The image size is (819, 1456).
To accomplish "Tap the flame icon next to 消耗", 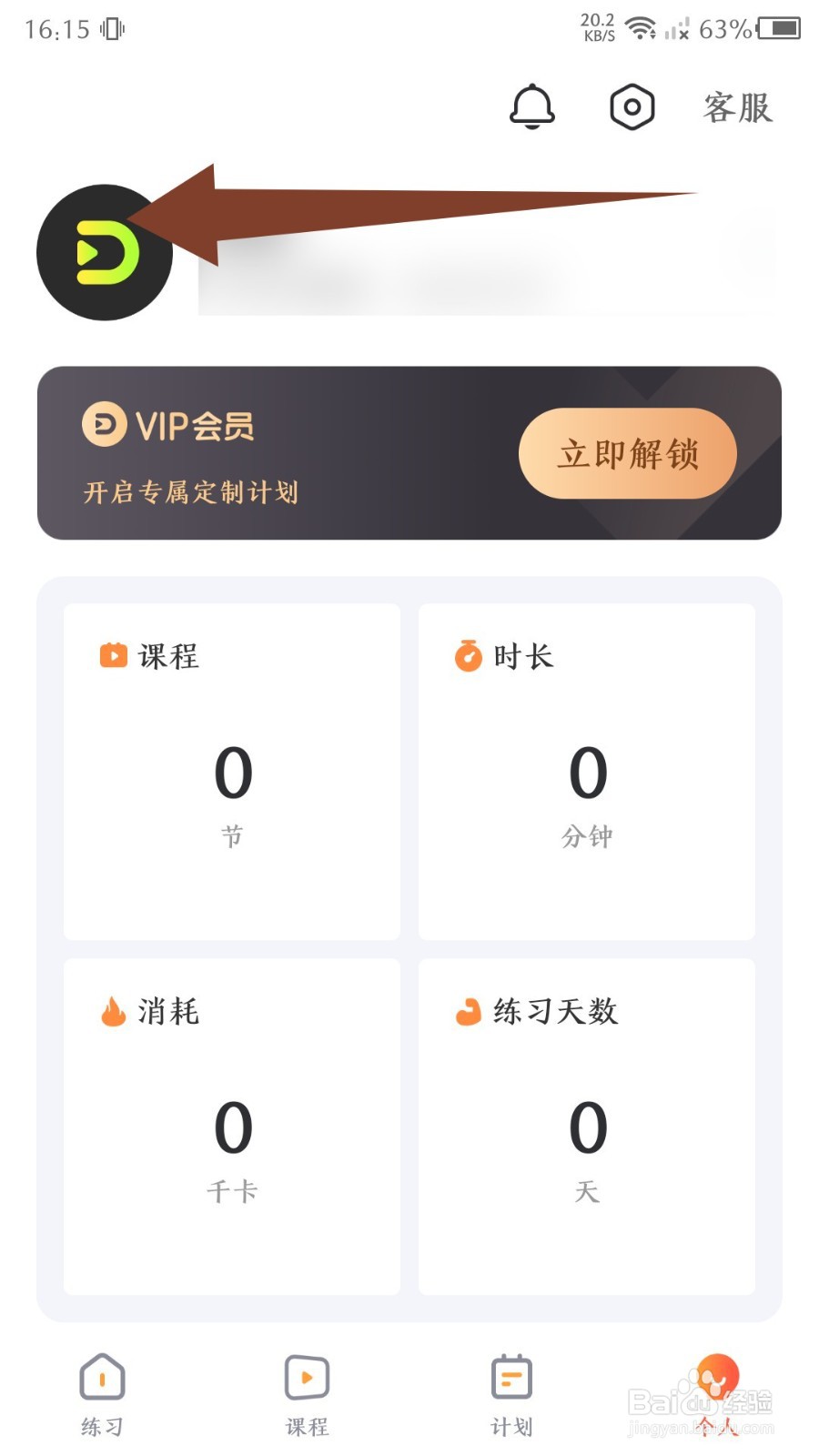I will click(111, 1011).
